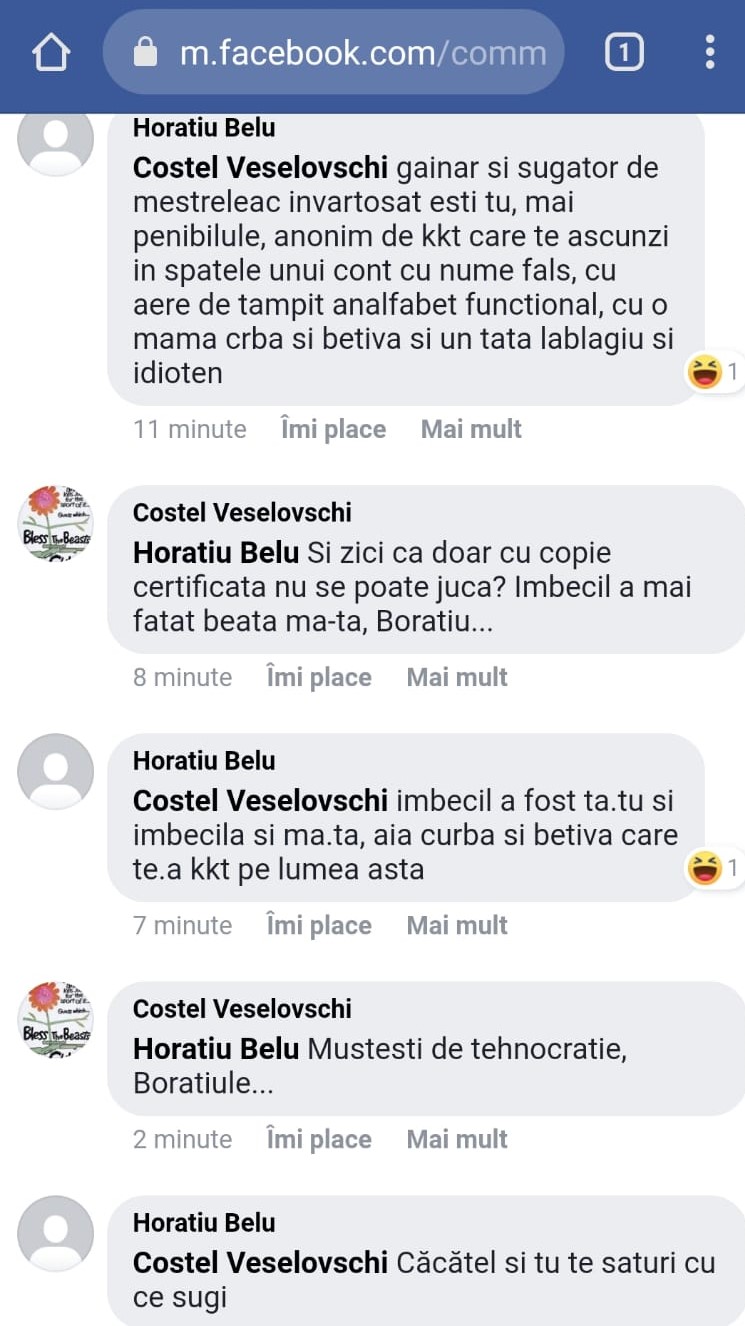Image resolution: width=745 pixels, height=1326 pixels.
Task: Tap Mai mult under the 8 minute comment
Action: (457, 677)
